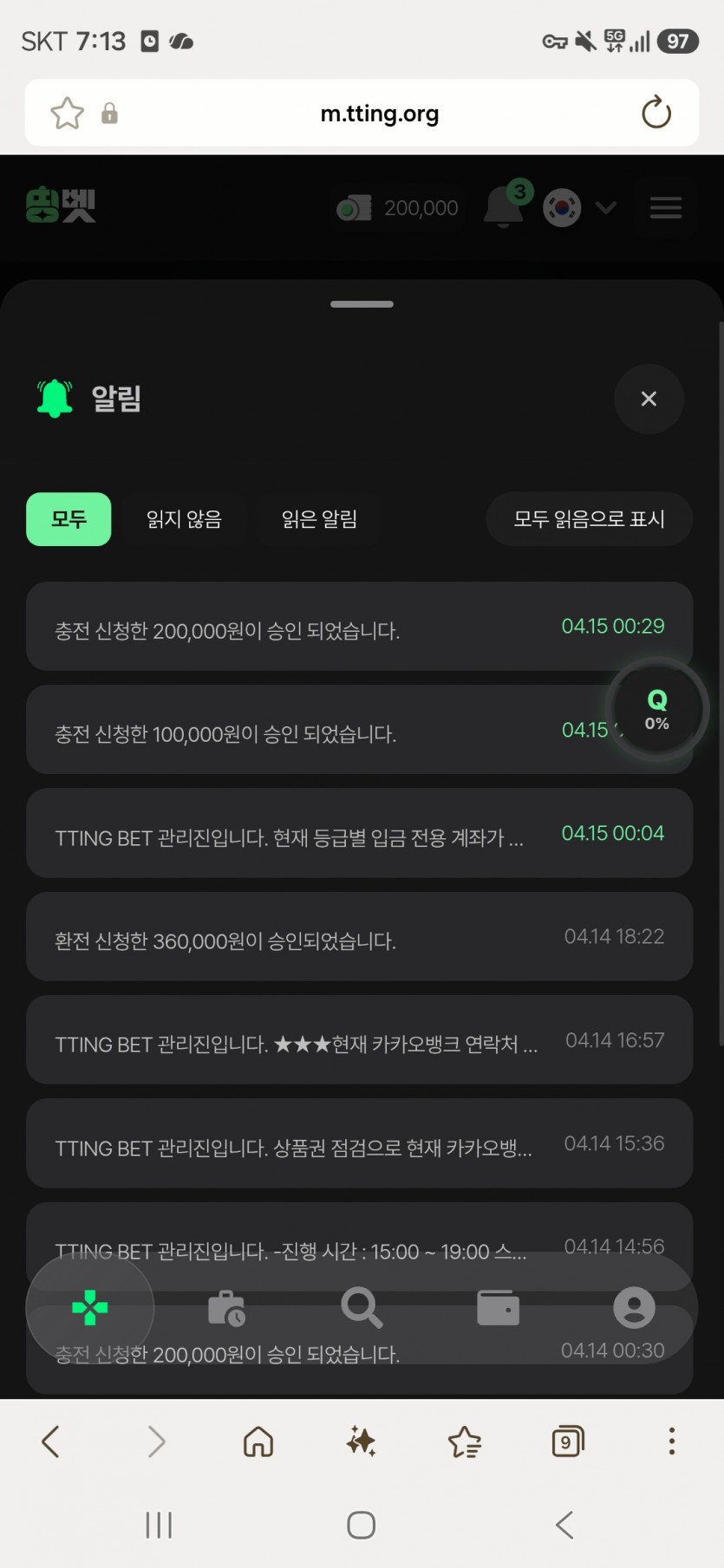The width and height of the screenshot is (724, 1568).
Task: Tap 모두 읽음으로 표시 button
Action: [589, 519]
